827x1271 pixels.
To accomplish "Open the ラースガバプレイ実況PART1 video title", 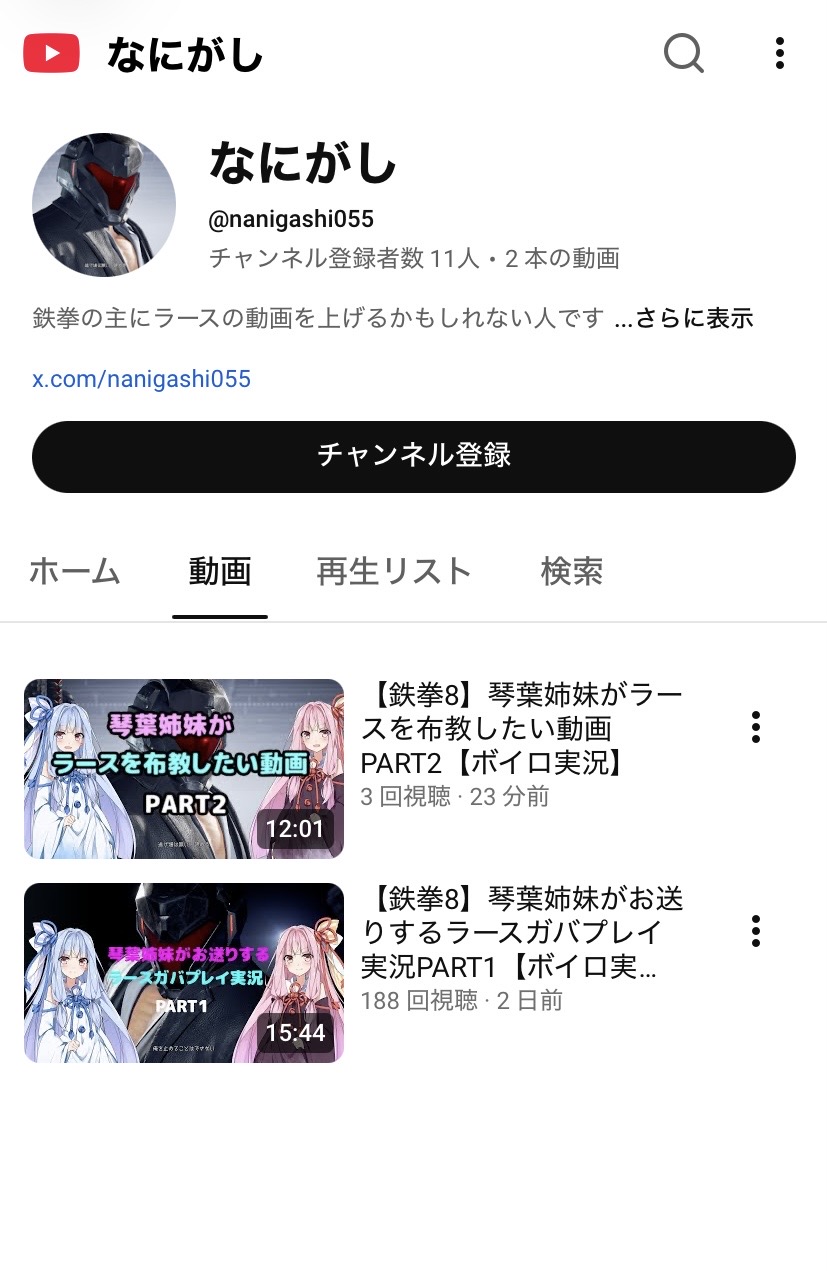I will (x=520, y=932).
